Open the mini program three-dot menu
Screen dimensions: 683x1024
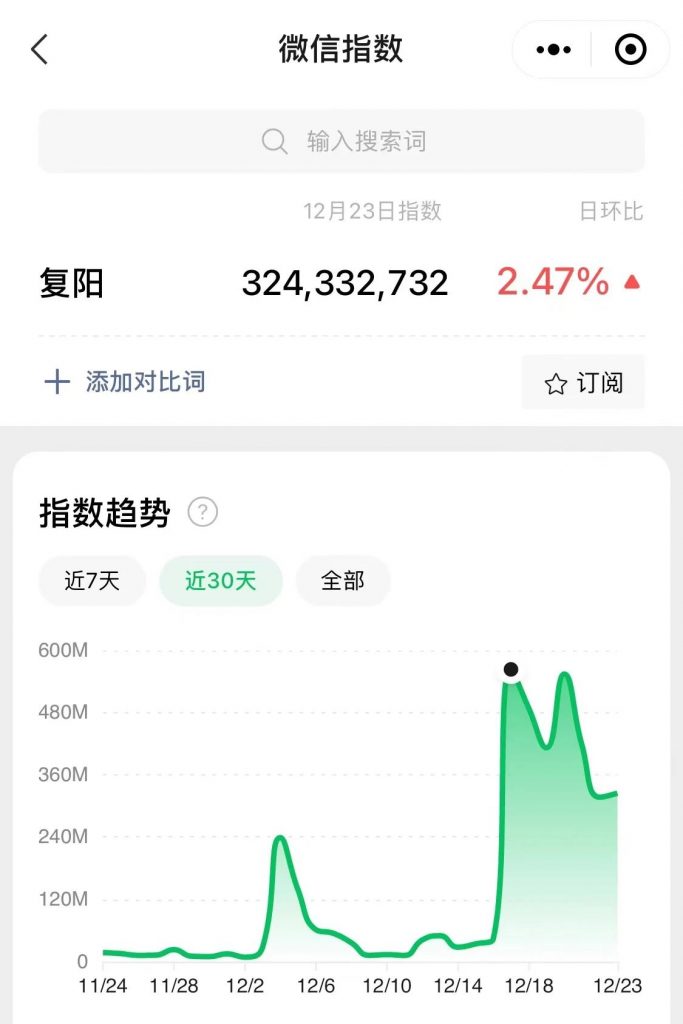pos(553,49)
